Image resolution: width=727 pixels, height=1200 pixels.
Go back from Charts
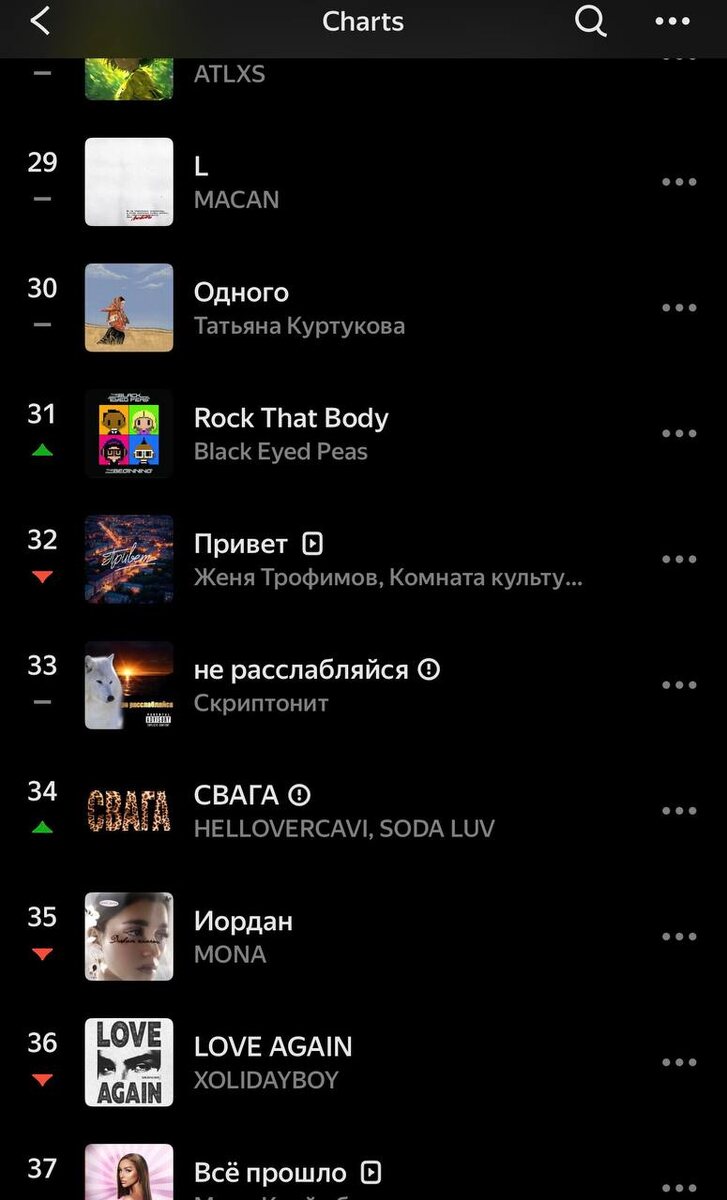point(40,21)
